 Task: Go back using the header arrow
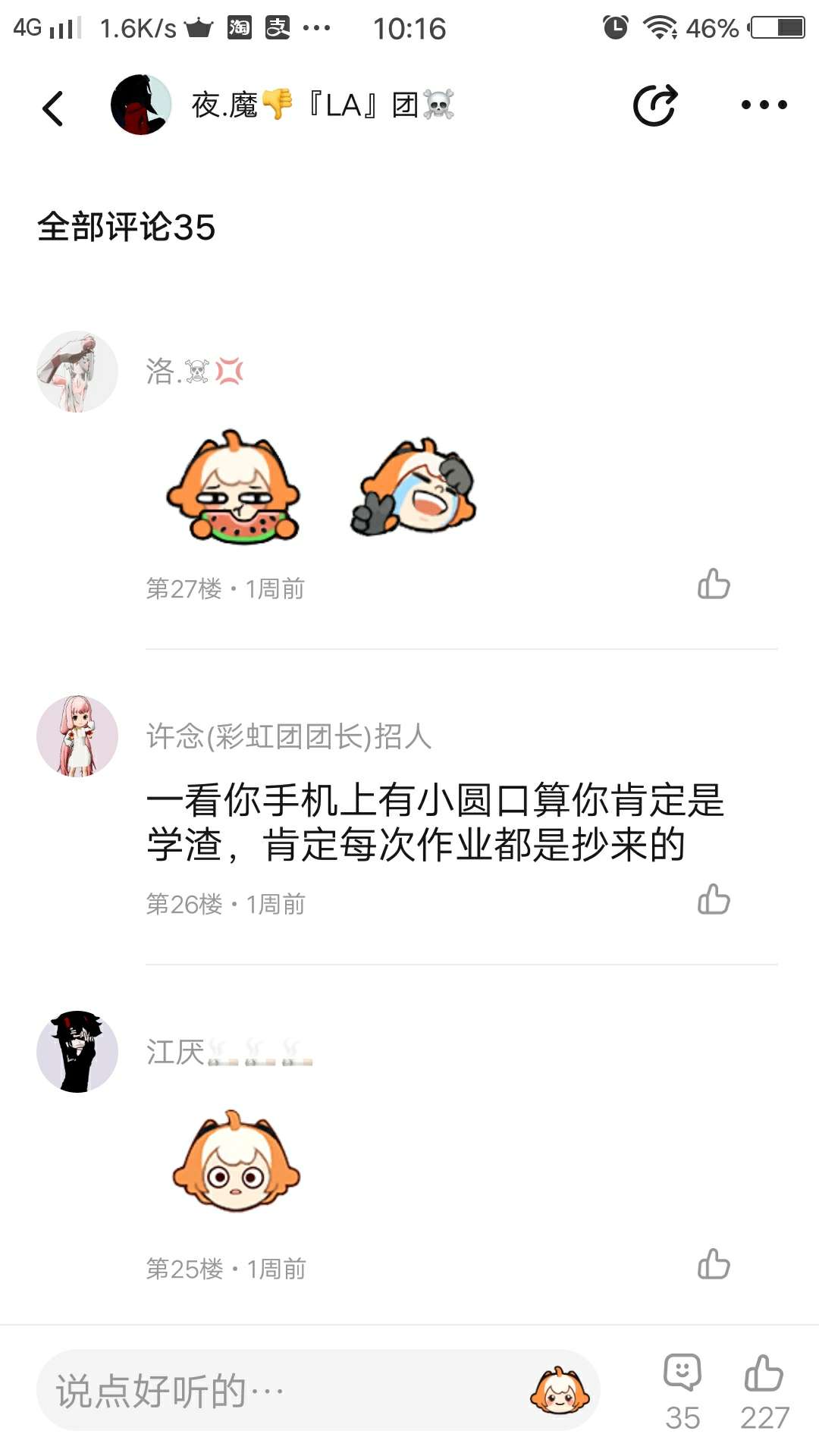[53, 108]
